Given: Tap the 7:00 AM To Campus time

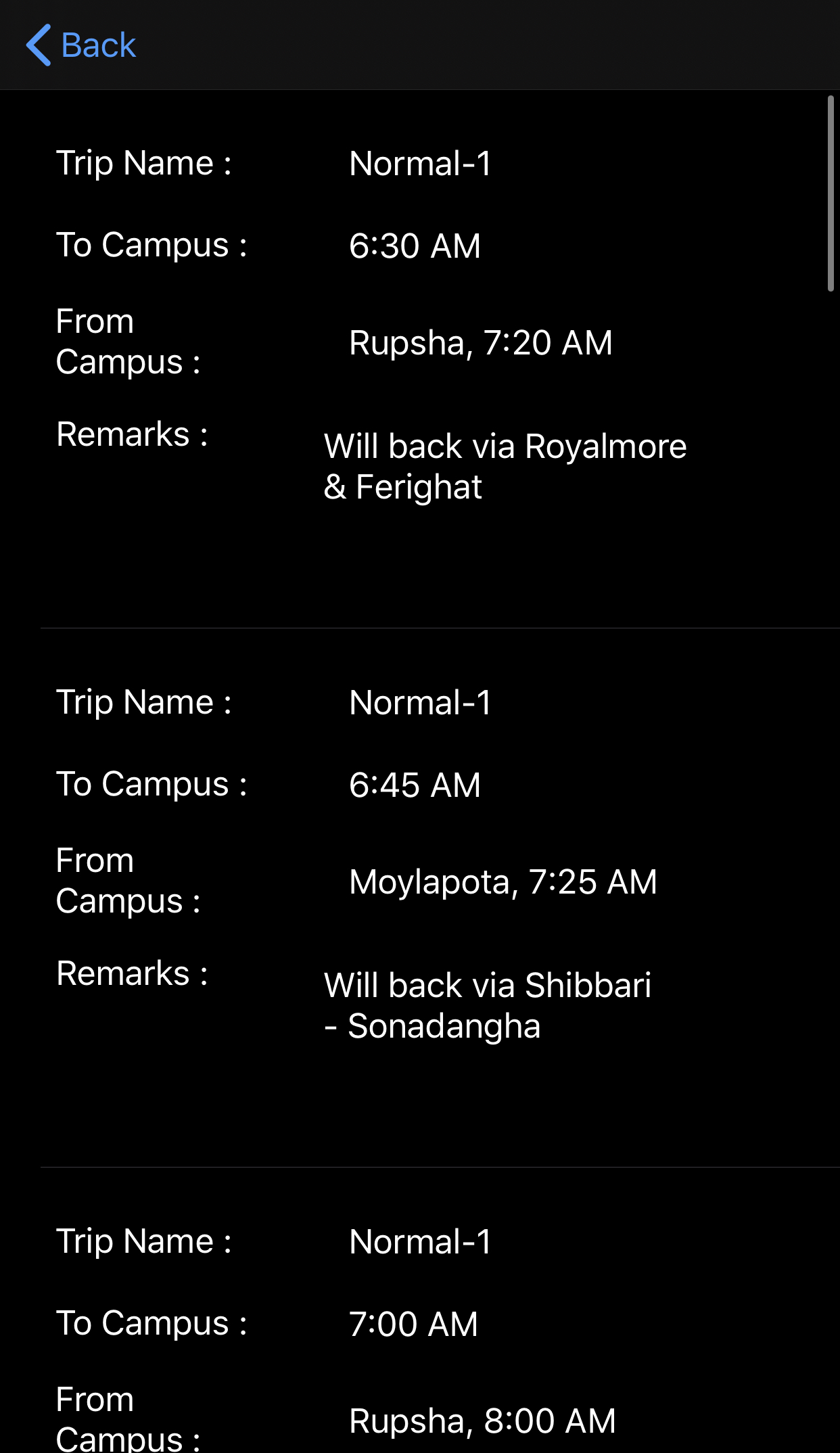Looking at the screenshot, I should pos(412,1323).
